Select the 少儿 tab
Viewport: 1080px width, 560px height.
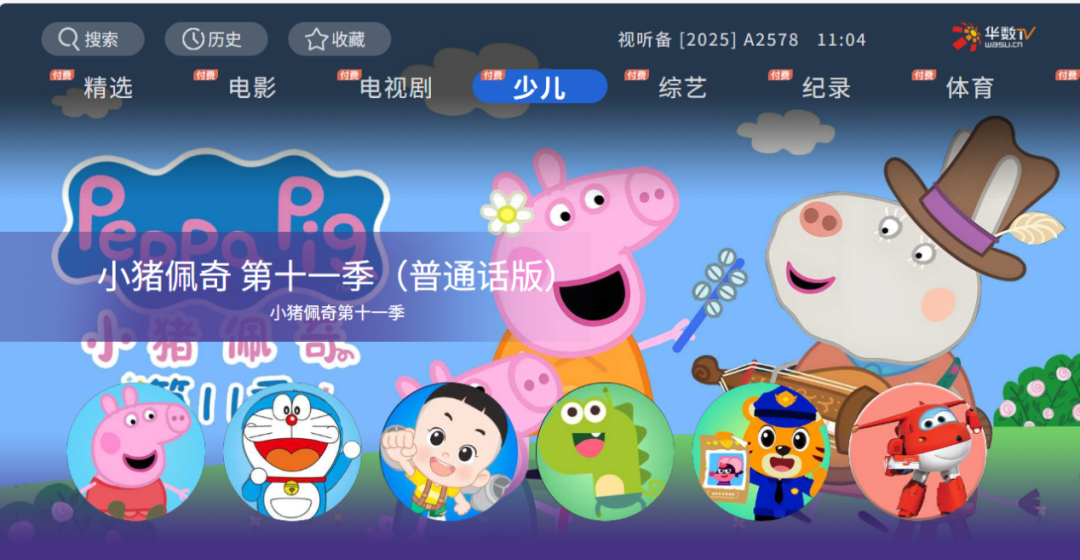pos(539,87)
